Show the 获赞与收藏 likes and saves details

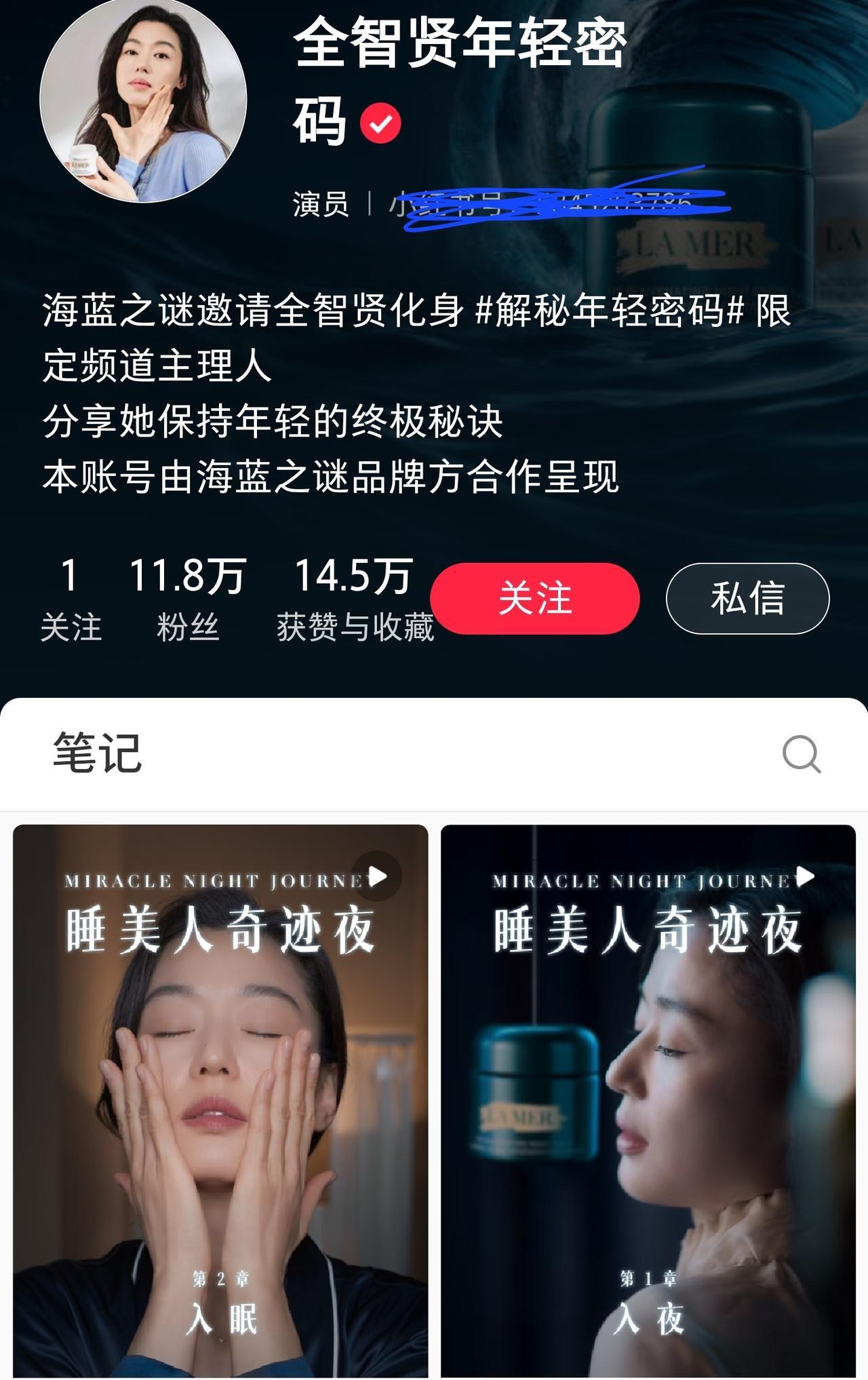(x=354, y=599)
